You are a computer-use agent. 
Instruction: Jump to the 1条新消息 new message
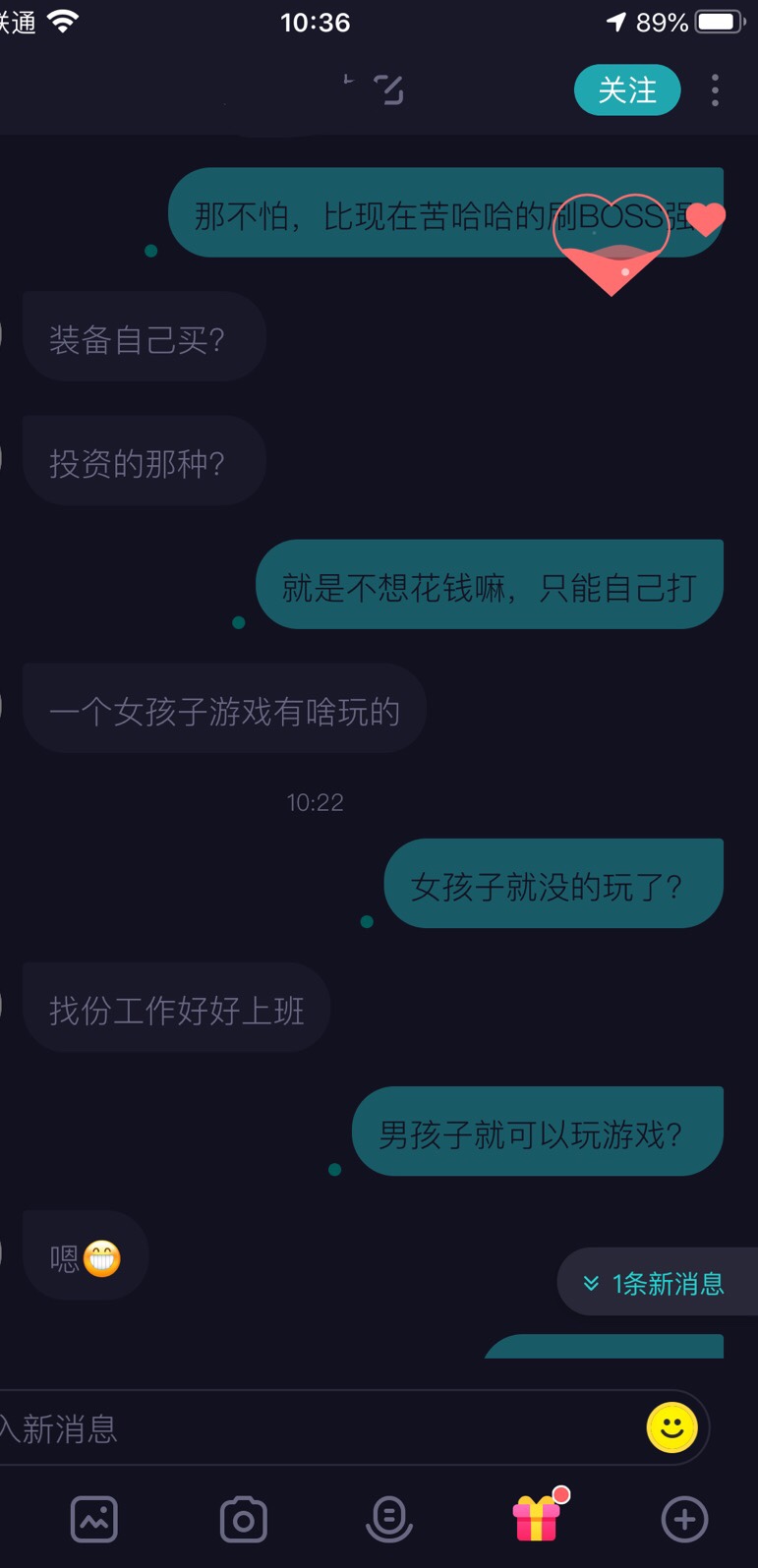tap(656, 1283)
